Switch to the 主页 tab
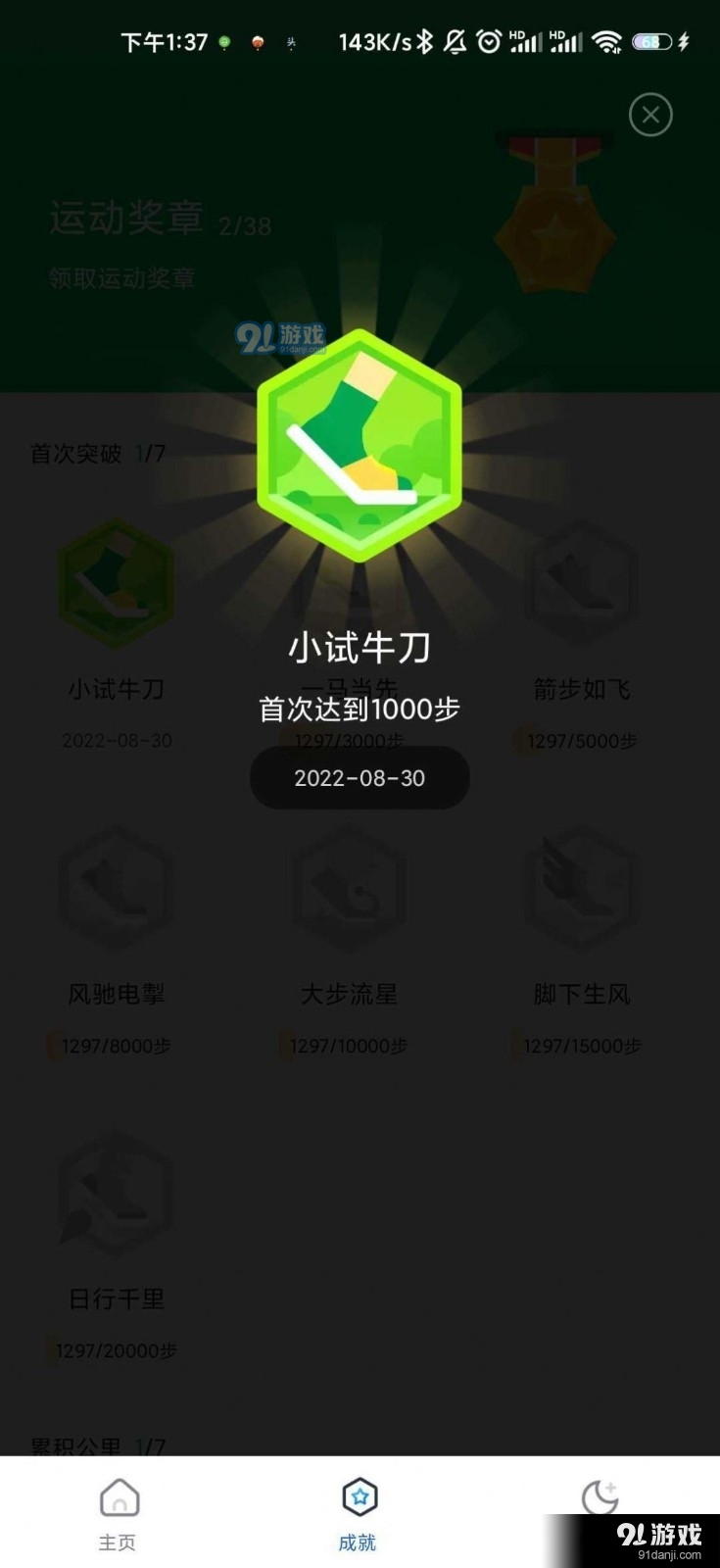 pos(118,1514)
